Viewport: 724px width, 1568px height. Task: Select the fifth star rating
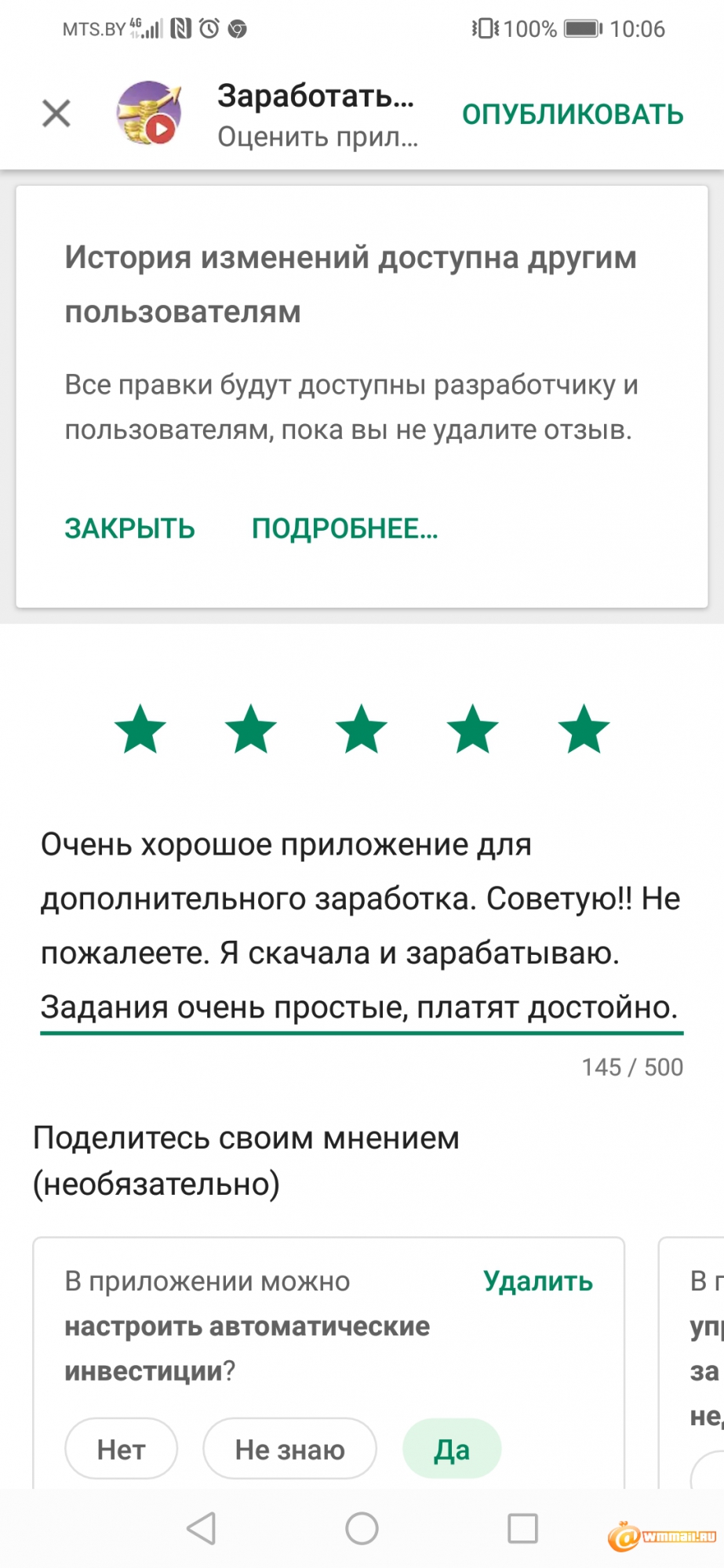coord(584,729)
